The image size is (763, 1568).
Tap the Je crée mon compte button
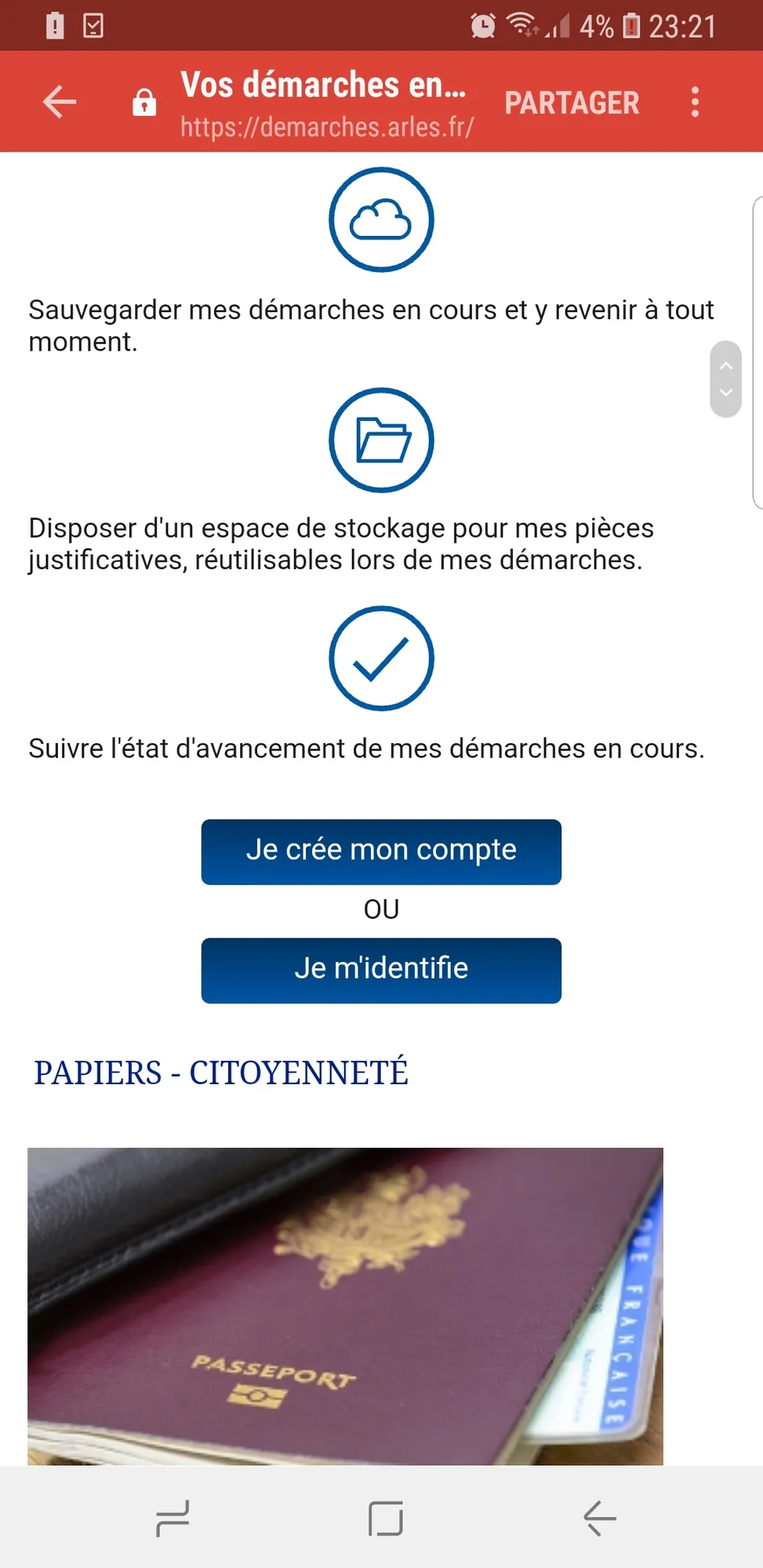381,851
